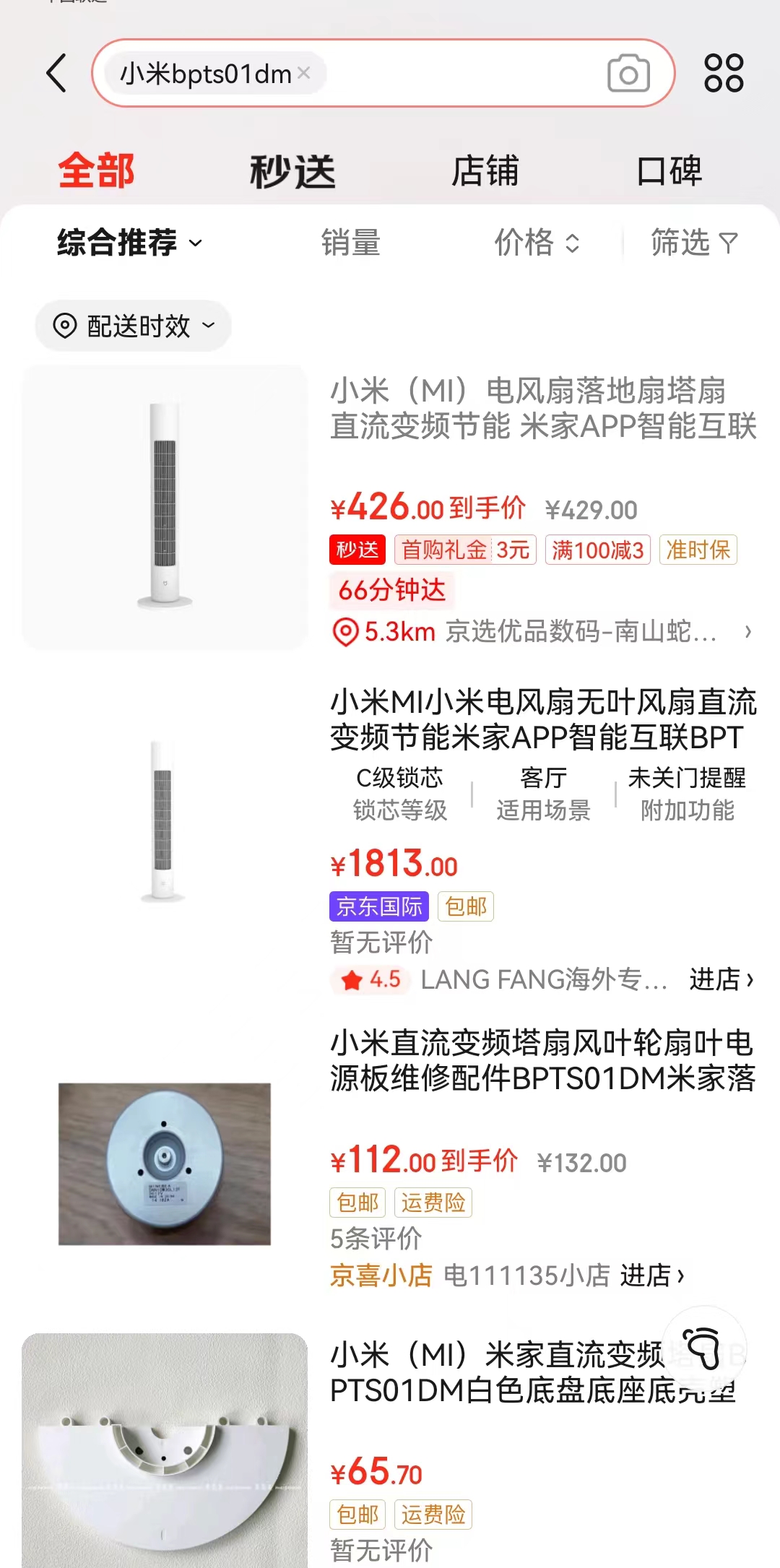Image resolution: width=780 pixels, height=1568 pixels.
Task: Expand the 综合推荐 sort dropdown
Action: [130, 243]
